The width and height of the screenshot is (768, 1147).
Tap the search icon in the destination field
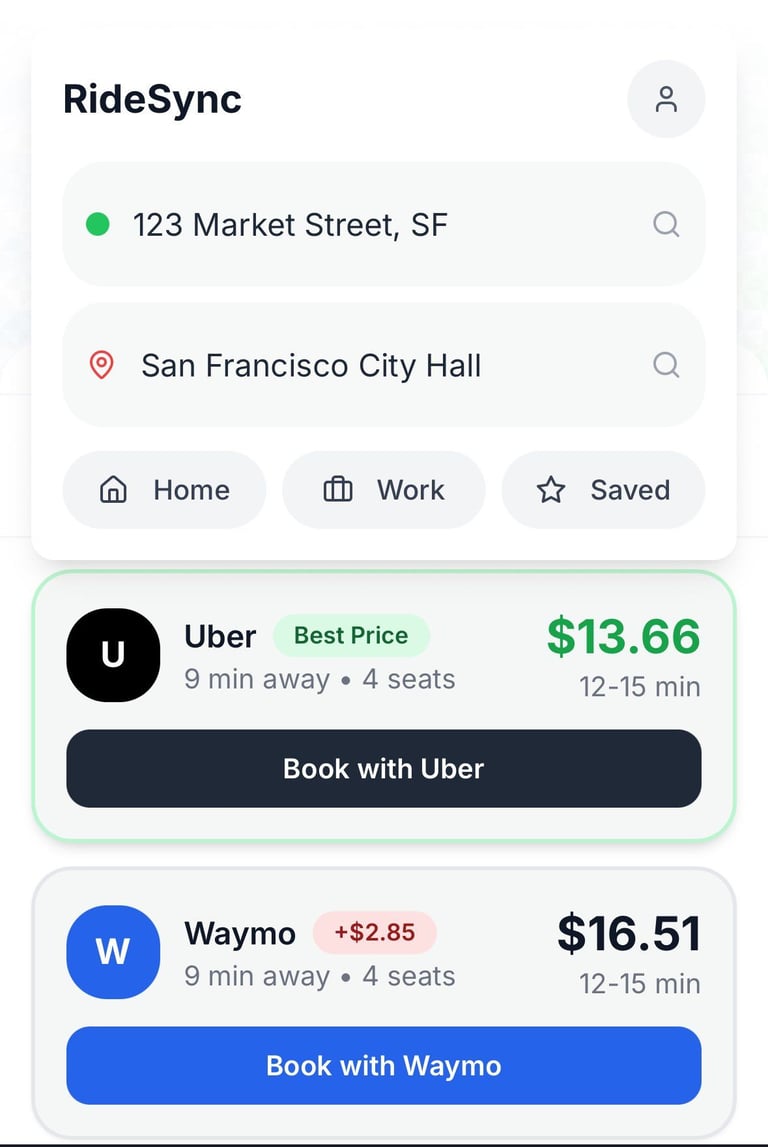click(x=666, y=365)
